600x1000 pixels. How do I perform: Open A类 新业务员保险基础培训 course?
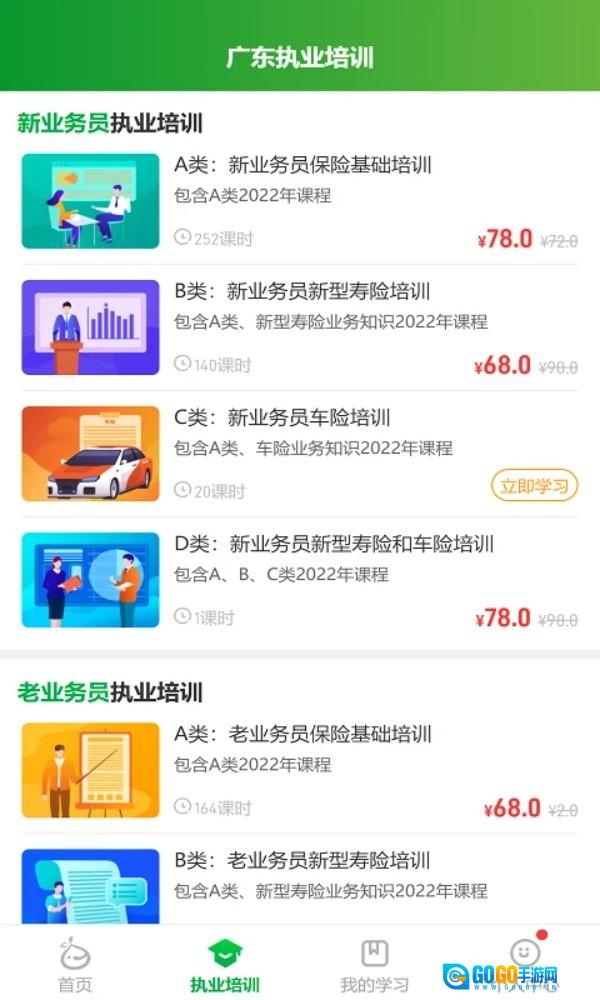(302, 165)
